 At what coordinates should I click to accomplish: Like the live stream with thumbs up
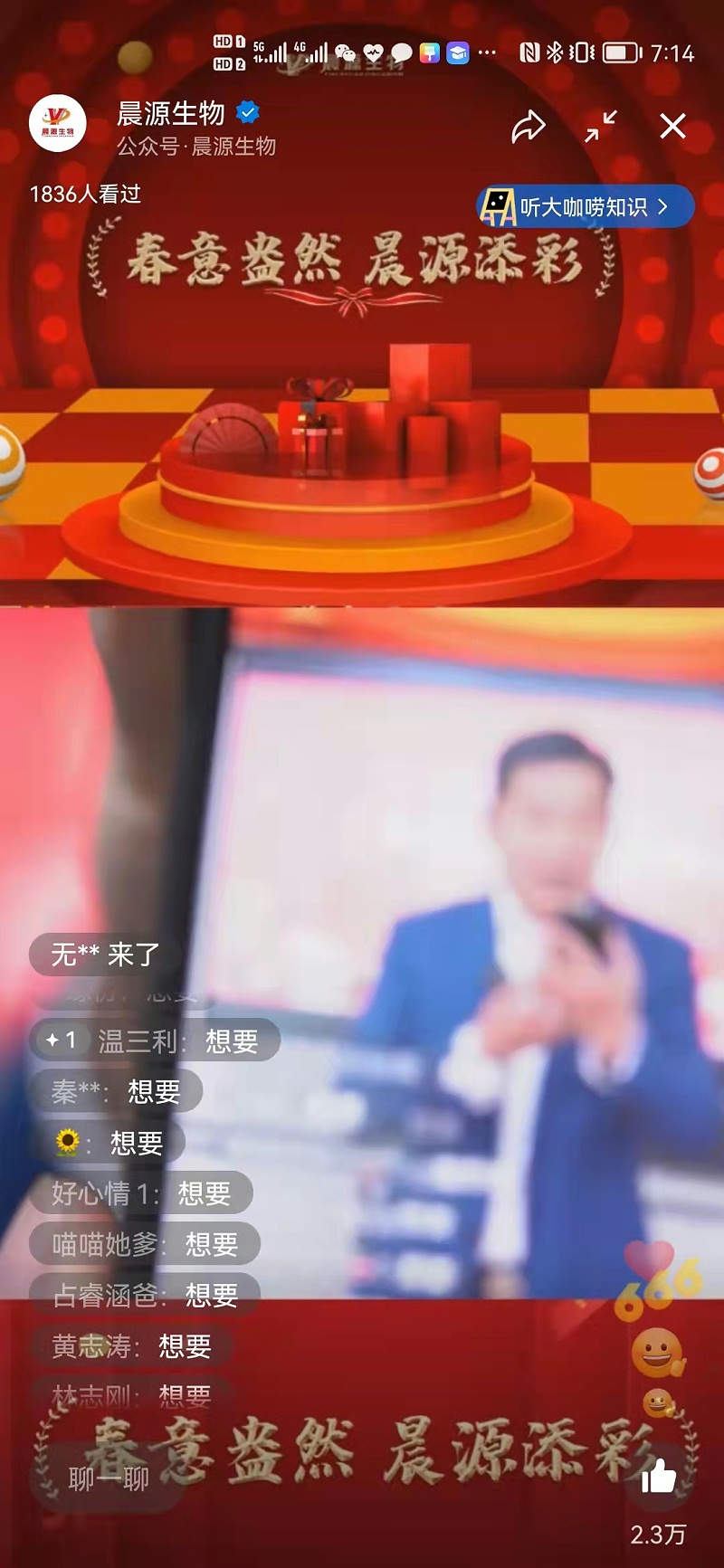tap(659, 1478)
